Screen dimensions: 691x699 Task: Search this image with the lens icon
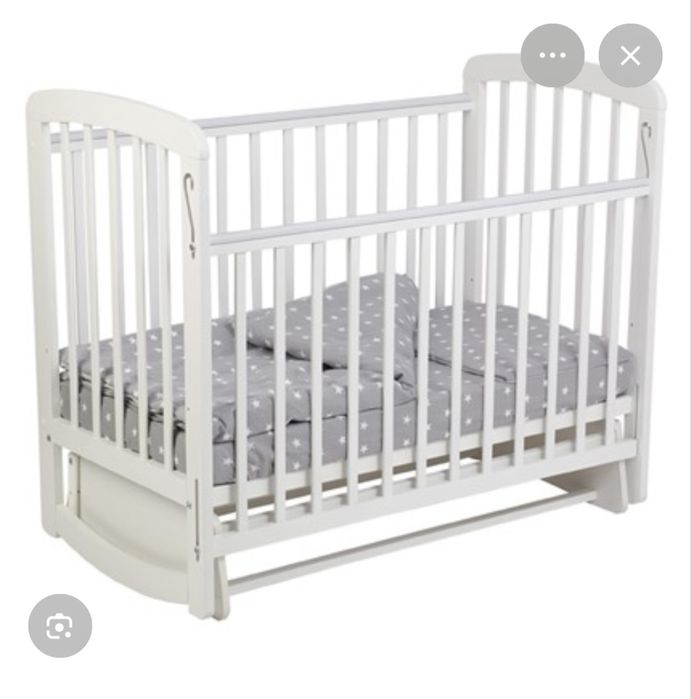pyautogui.click(x=60, y=626)
